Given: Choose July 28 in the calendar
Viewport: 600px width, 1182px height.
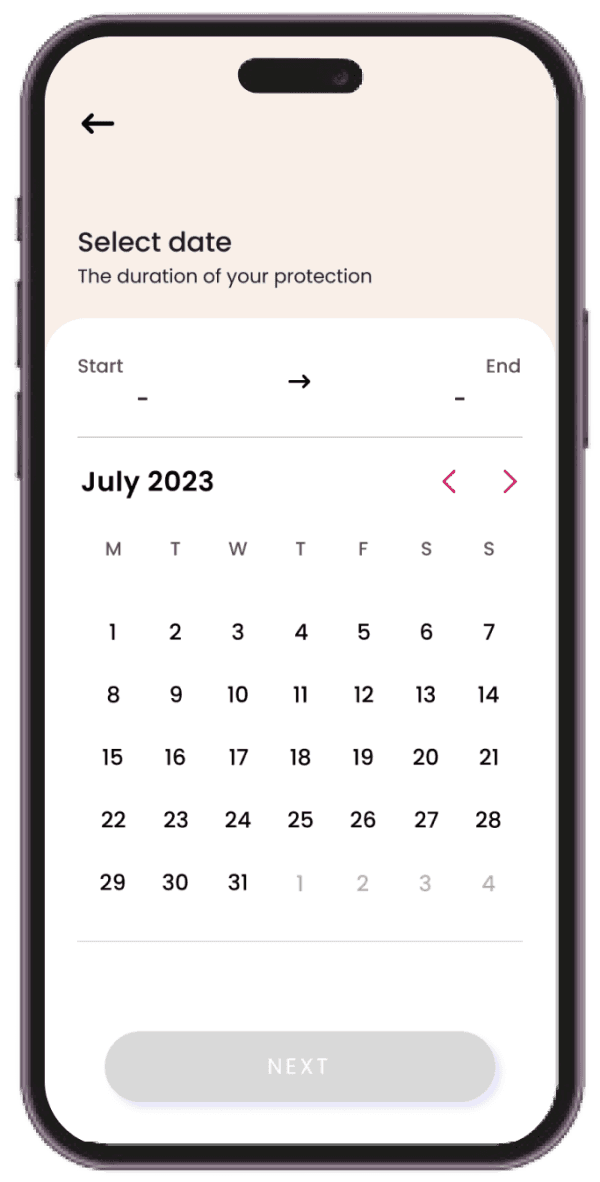Looking at the screenshot, I should pyautogui.click(x=488, y=820).
